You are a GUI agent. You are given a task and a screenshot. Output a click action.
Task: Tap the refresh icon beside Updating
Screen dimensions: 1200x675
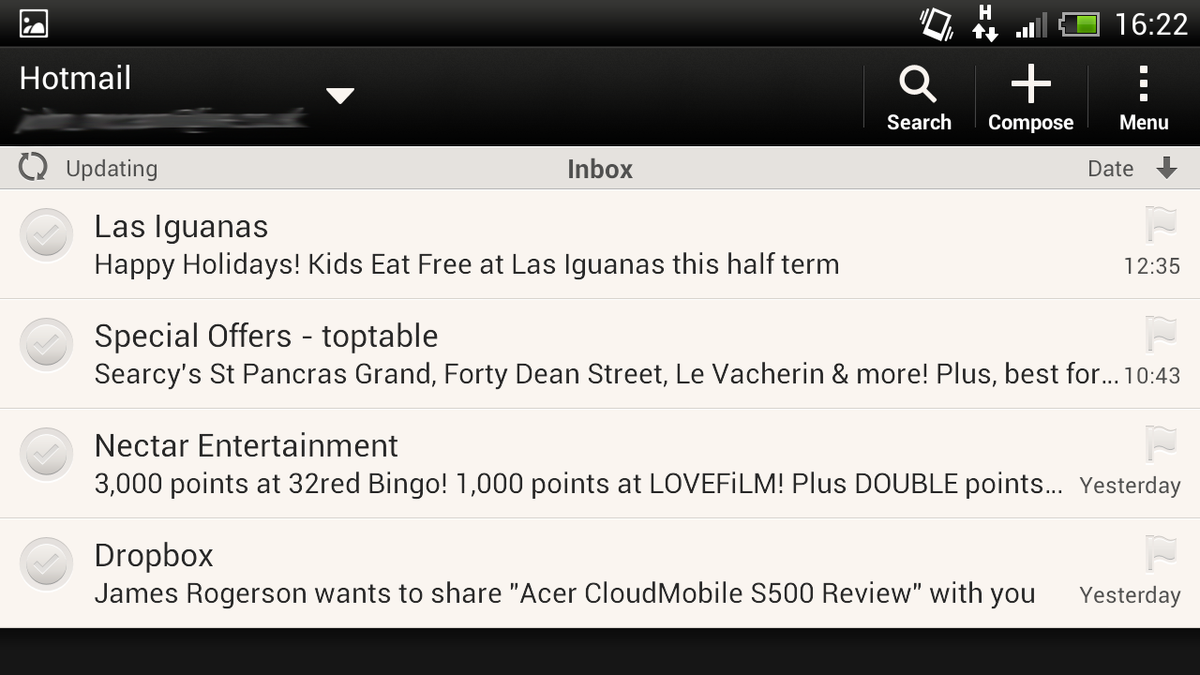coord(33,168)
